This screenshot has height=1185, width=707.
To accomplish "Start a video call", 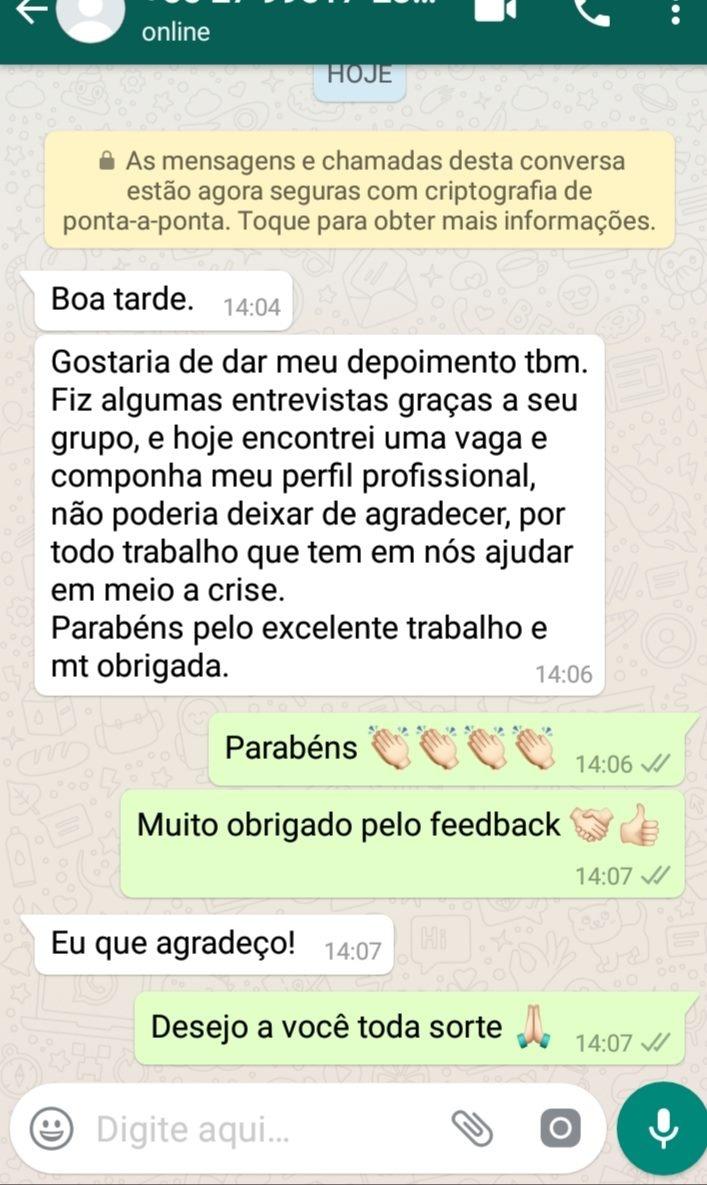I will 495,10.
